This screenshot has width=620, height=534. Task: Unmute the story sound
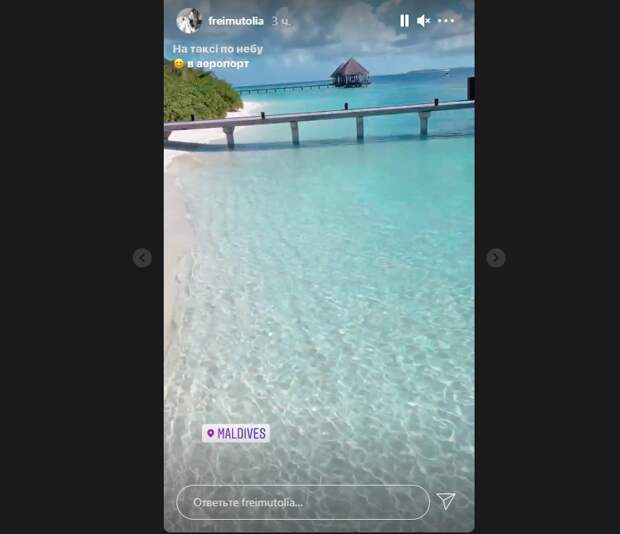423,21
